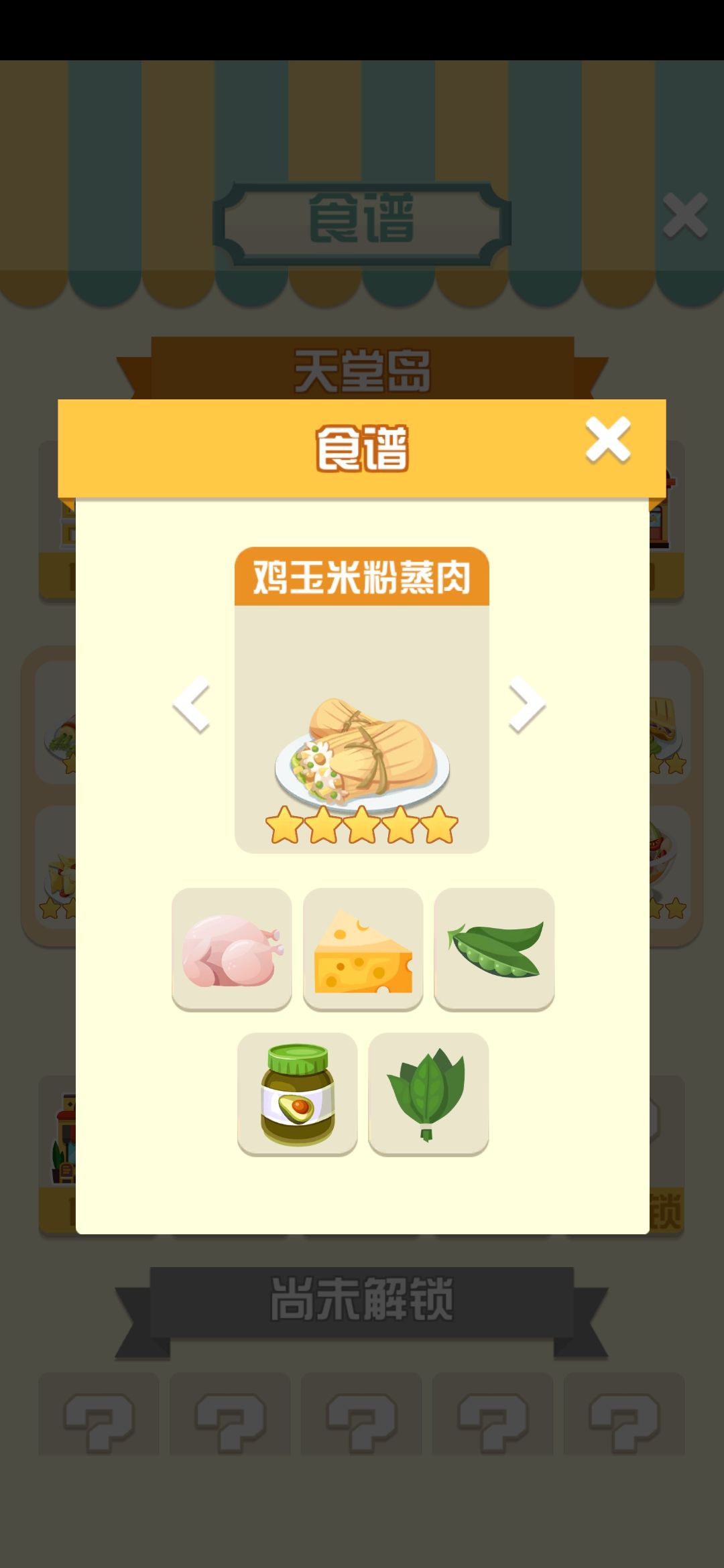Click the five-star rating under the dish
The width and height of the screenshot is (724, 1568).
pos(362,828)
